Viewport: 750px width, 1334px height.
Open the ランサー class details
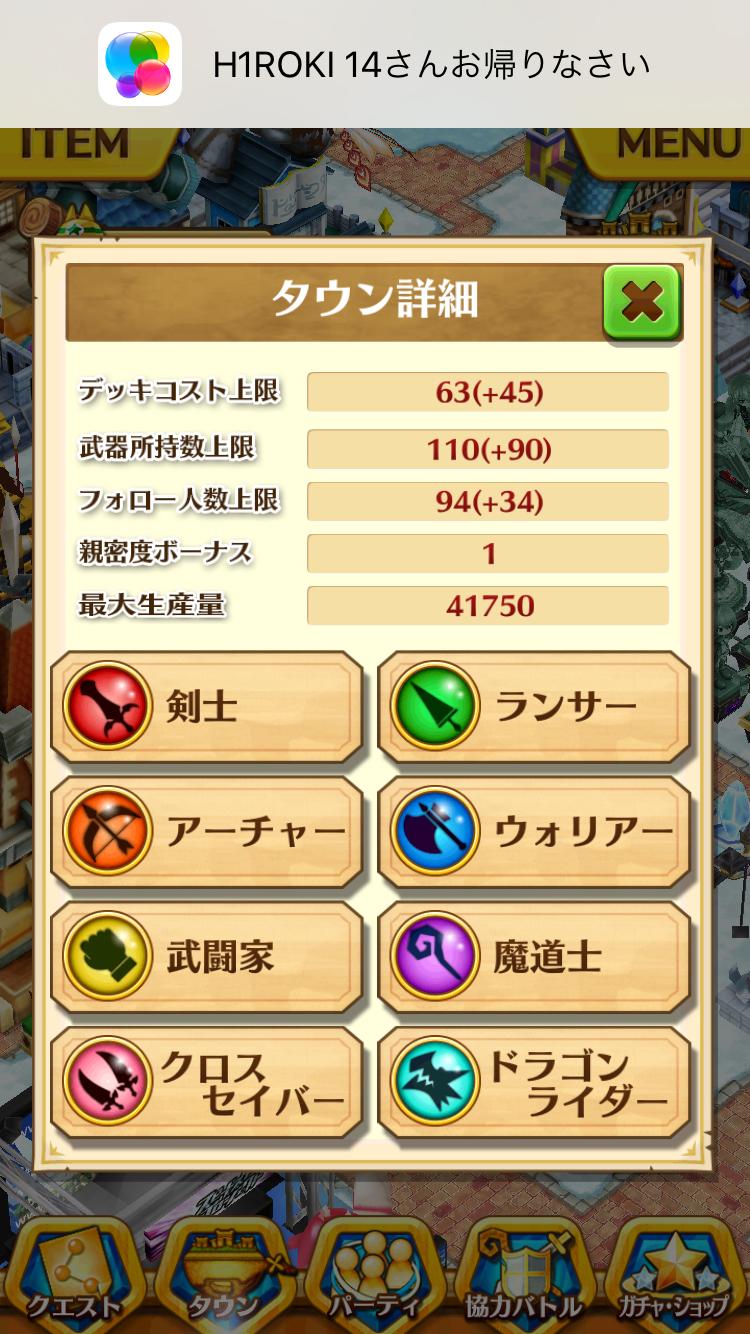coord(534,707)
